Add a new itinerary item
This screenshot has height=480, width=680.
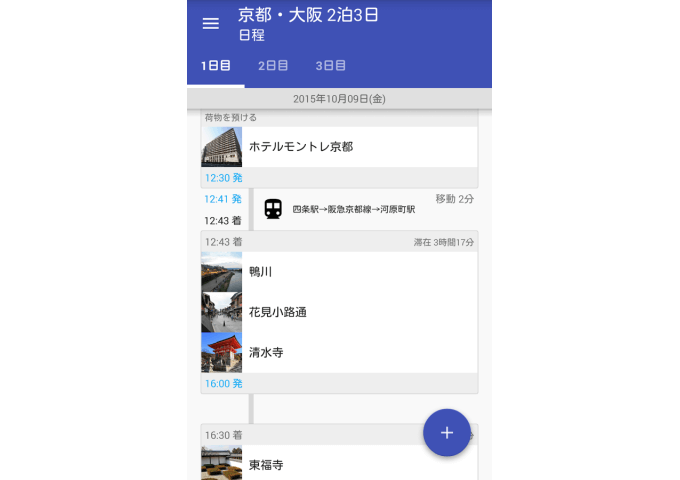coord(447,433)
